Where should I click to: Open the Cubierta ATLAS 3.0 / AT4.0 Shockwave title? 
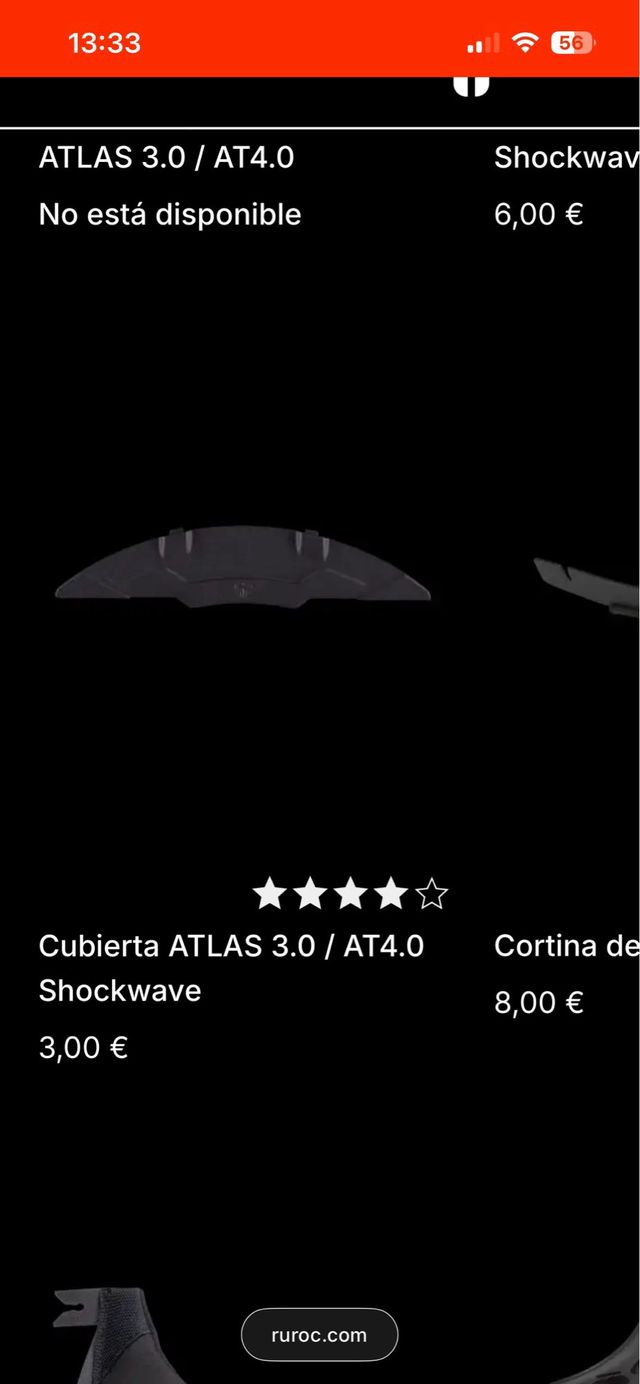click(231, 967)
